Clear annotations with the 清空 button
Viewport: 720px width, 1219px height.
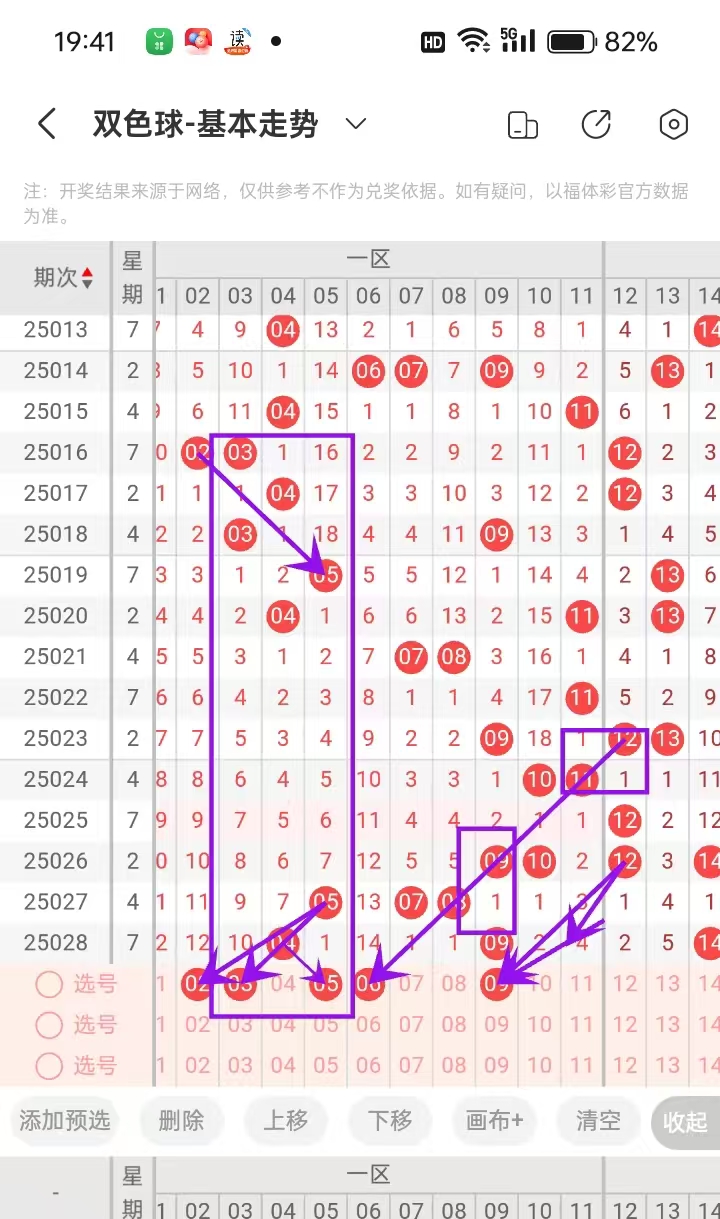pyautogui.click(x=598, y=1122)
